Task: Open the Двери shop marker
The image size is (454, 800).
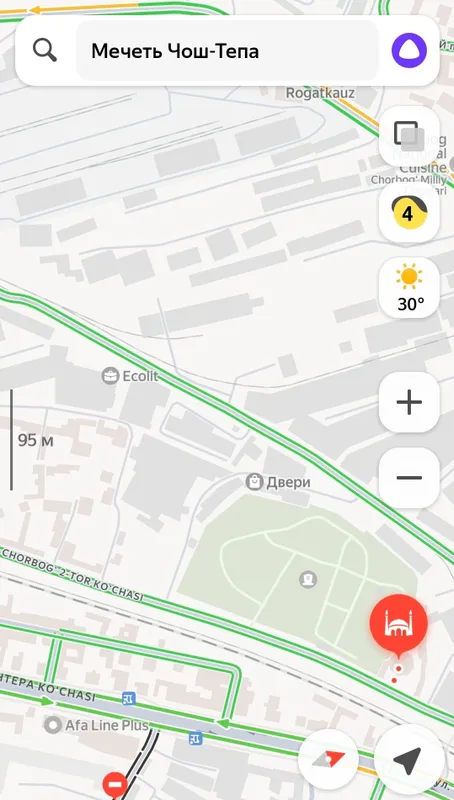Action: (x=278, y=482)
